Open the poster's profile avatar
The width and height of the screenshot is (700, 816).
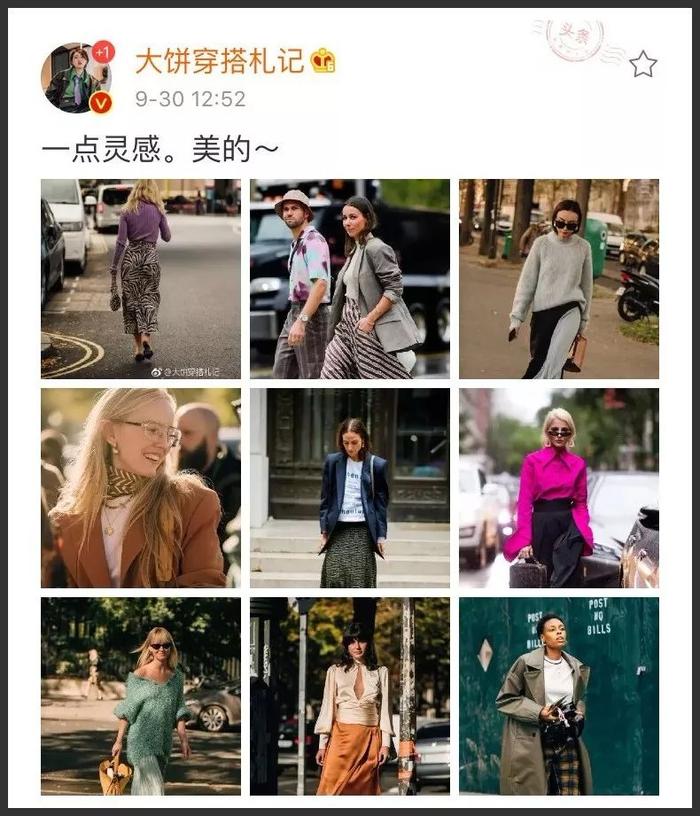pos(75,78)
